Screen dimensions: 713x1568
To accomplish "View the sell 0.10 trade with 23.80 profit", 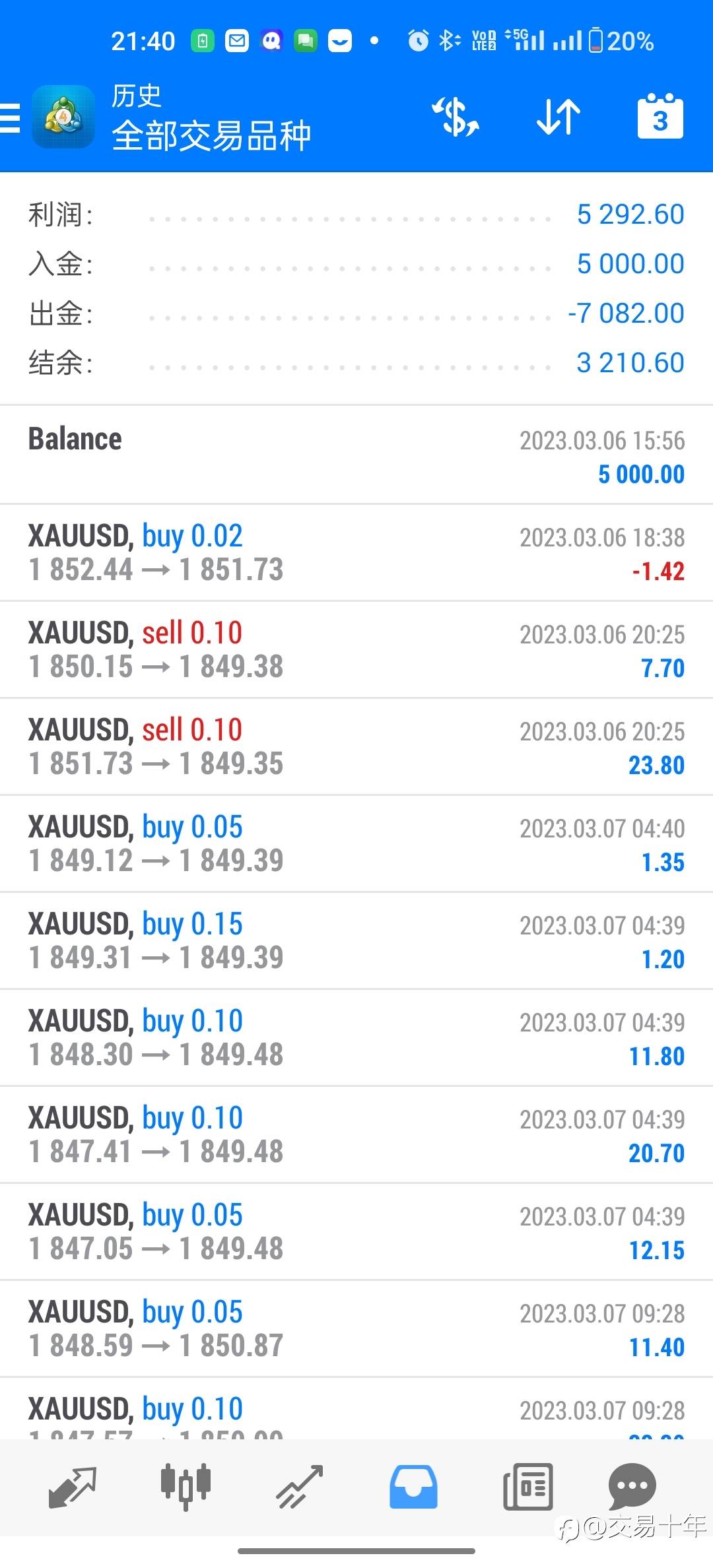I will (x=356, y=746).
